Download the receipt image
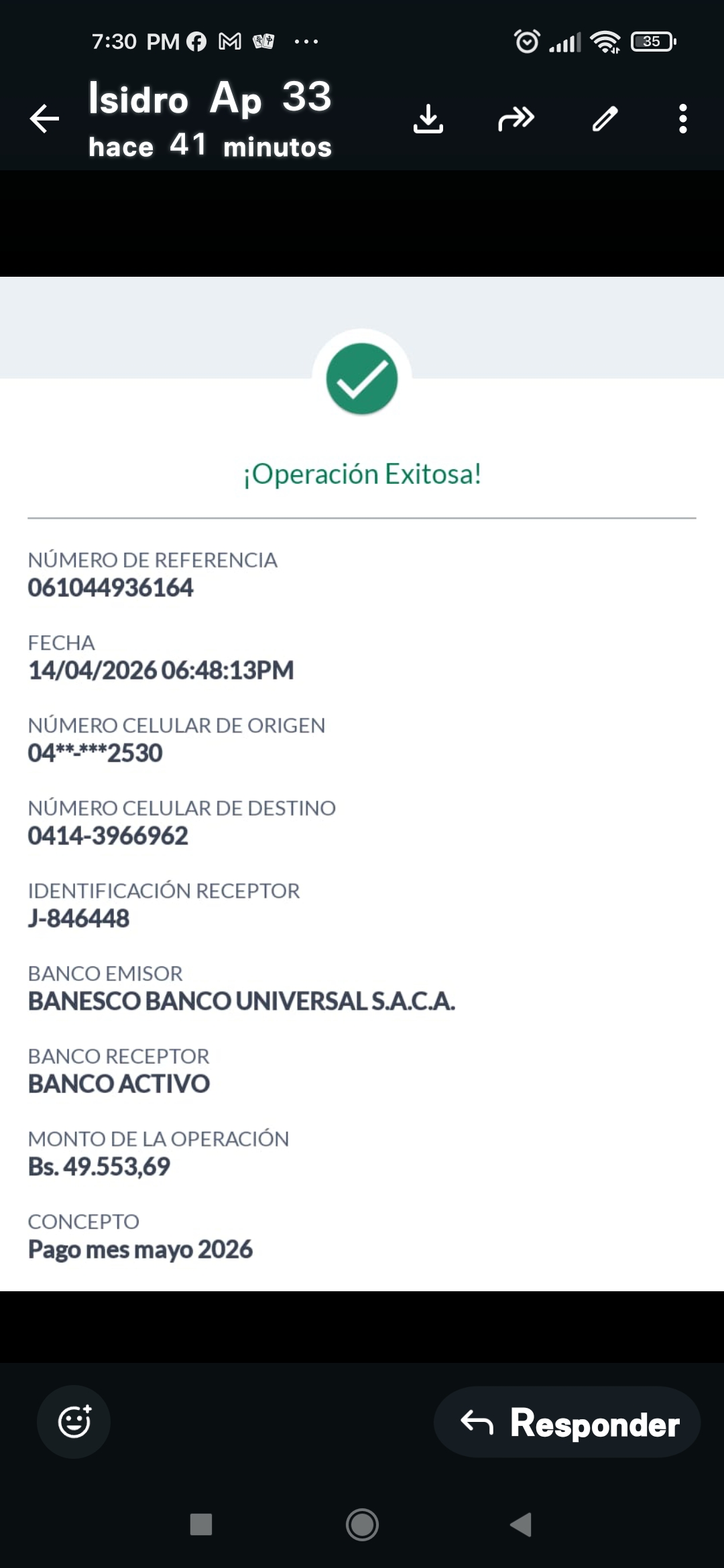This screenshot has width=724, height=1568. 428,119
